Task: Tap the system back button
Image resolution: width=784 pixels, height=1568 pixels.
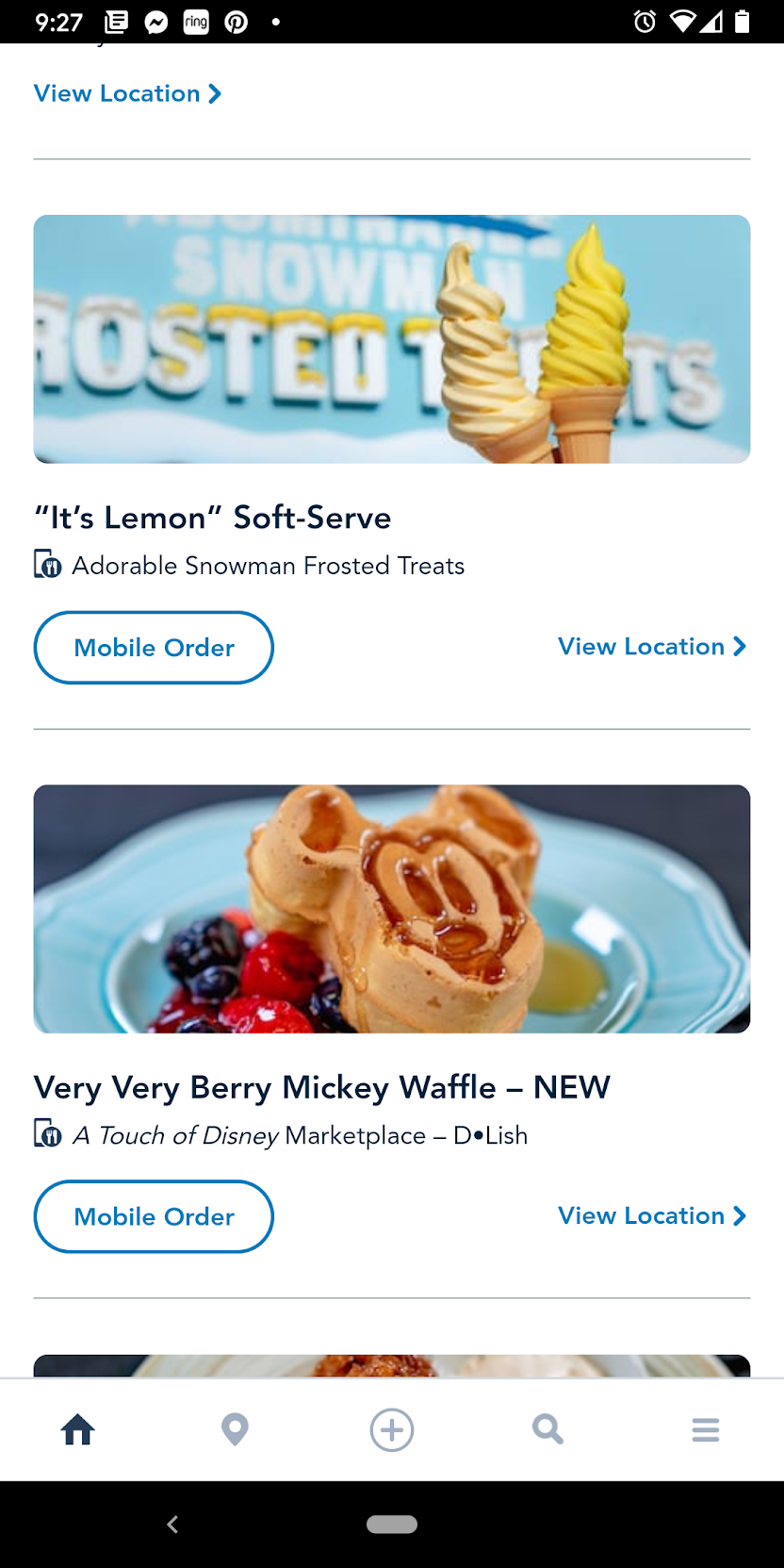Action: 172,1524
